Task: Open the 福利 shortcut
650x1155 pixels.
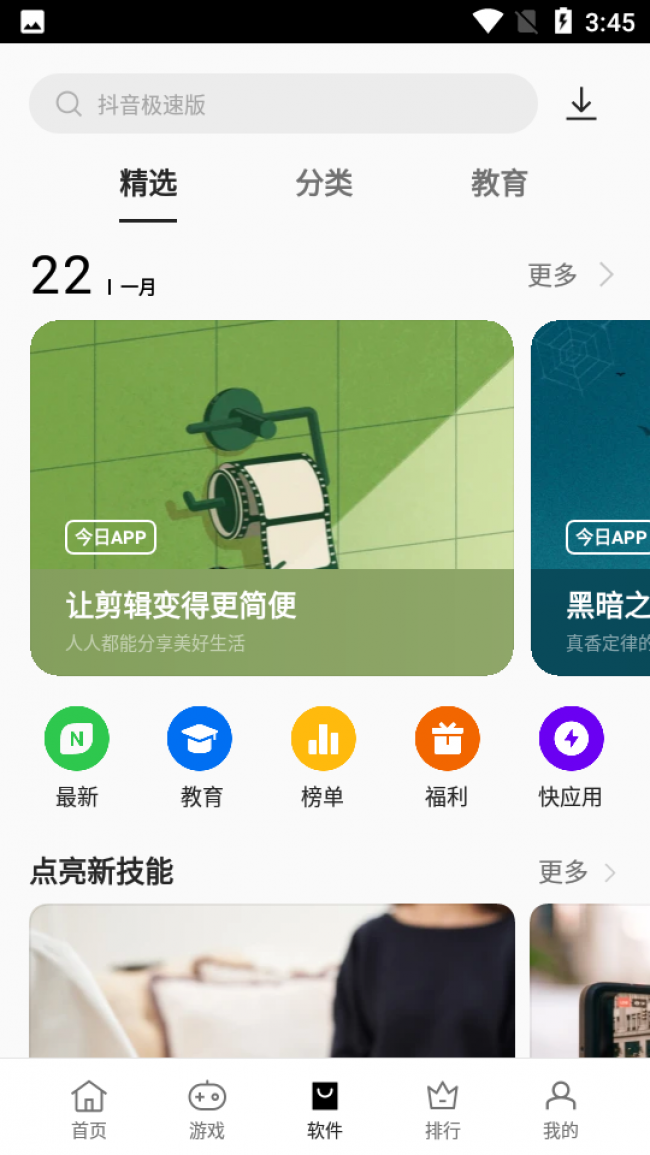Action: click(447, 757)
